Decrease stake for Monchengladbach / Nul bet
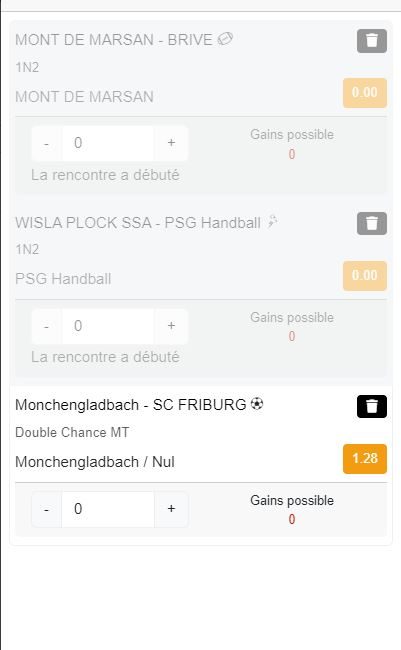The height and width of the screenshot is (650, 401). (46, 509)
